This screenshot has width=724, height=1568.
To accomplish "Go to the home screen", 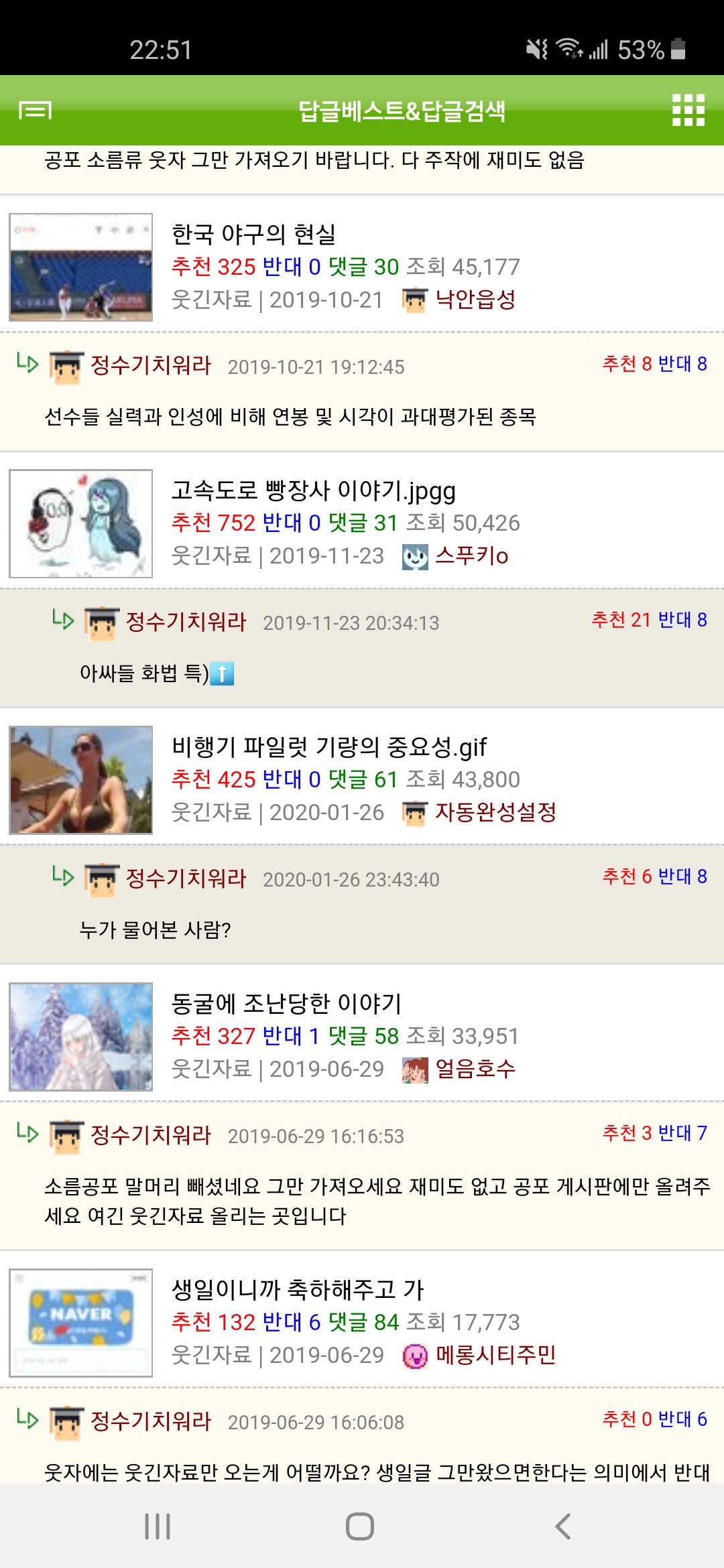I will pos(360,1526).
